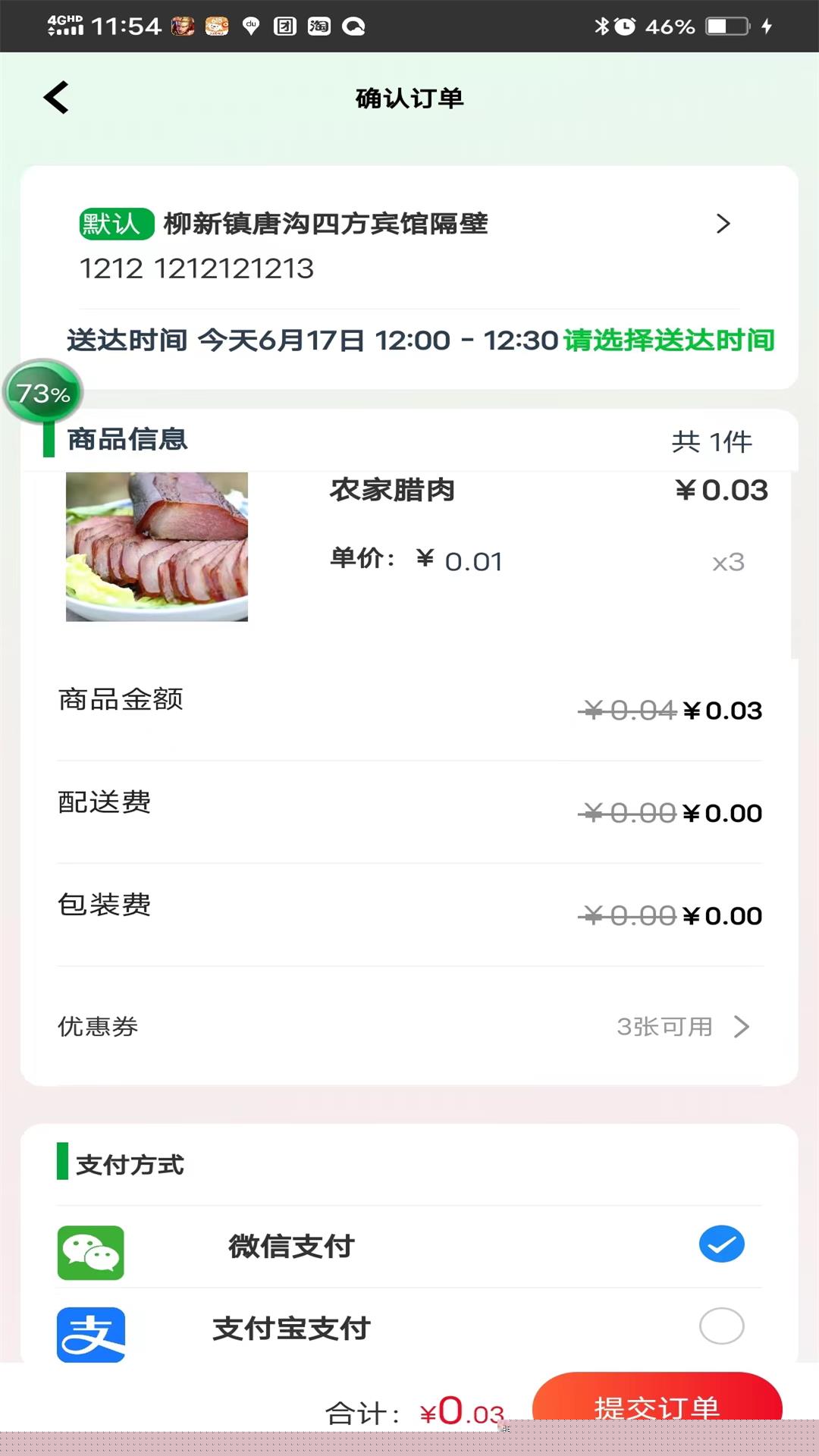Image resolution: width=819 pixels, height=1456 pixels.
Task: Open the 农家腊肉 product image
Action: click(157, 547)
